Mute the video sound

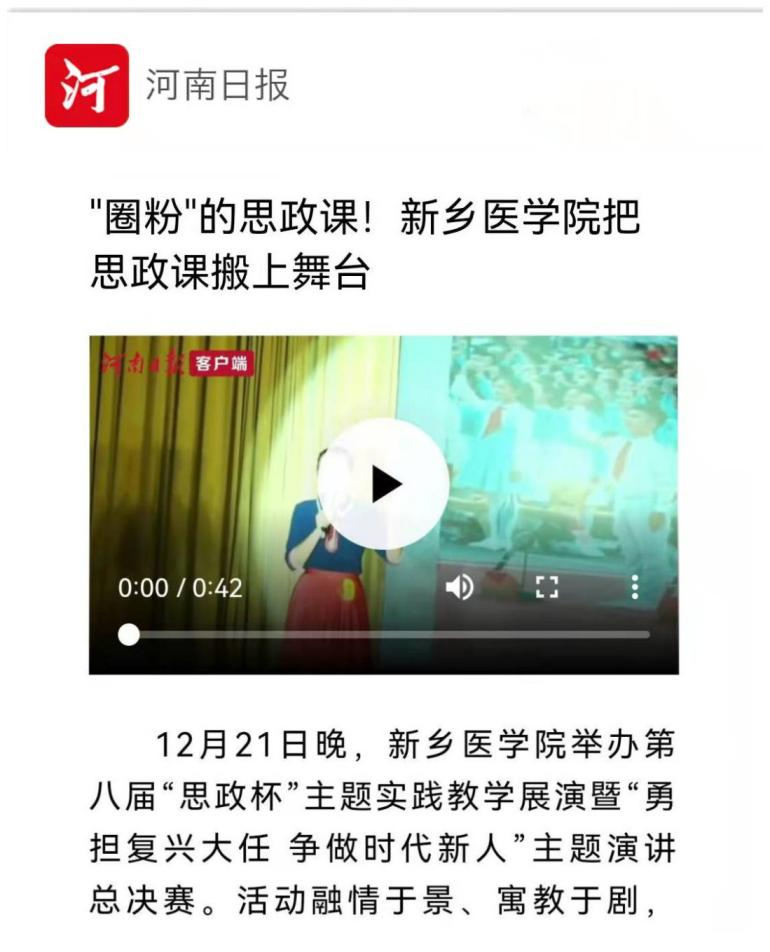coord(460,587)
